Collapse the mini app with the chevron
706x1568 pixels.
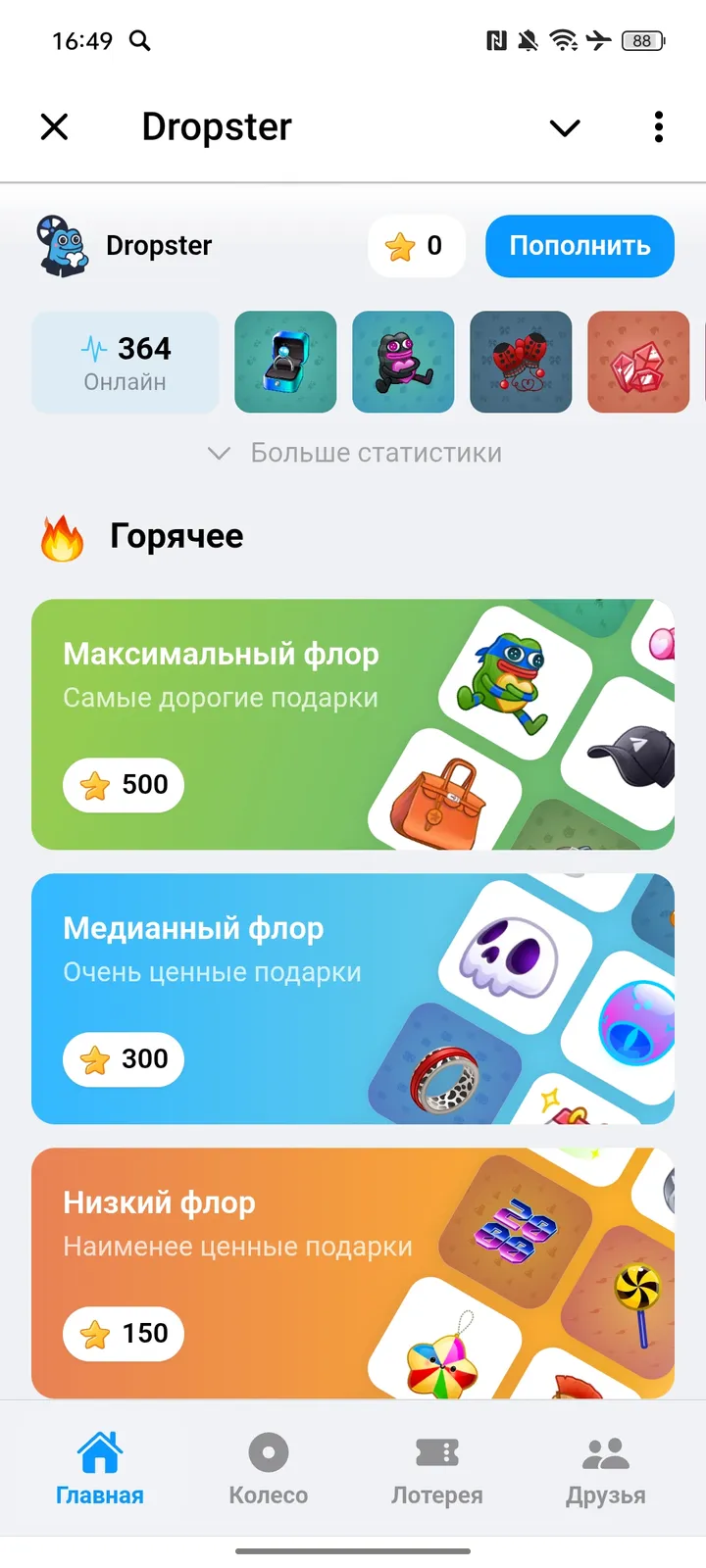coord(565,127)
